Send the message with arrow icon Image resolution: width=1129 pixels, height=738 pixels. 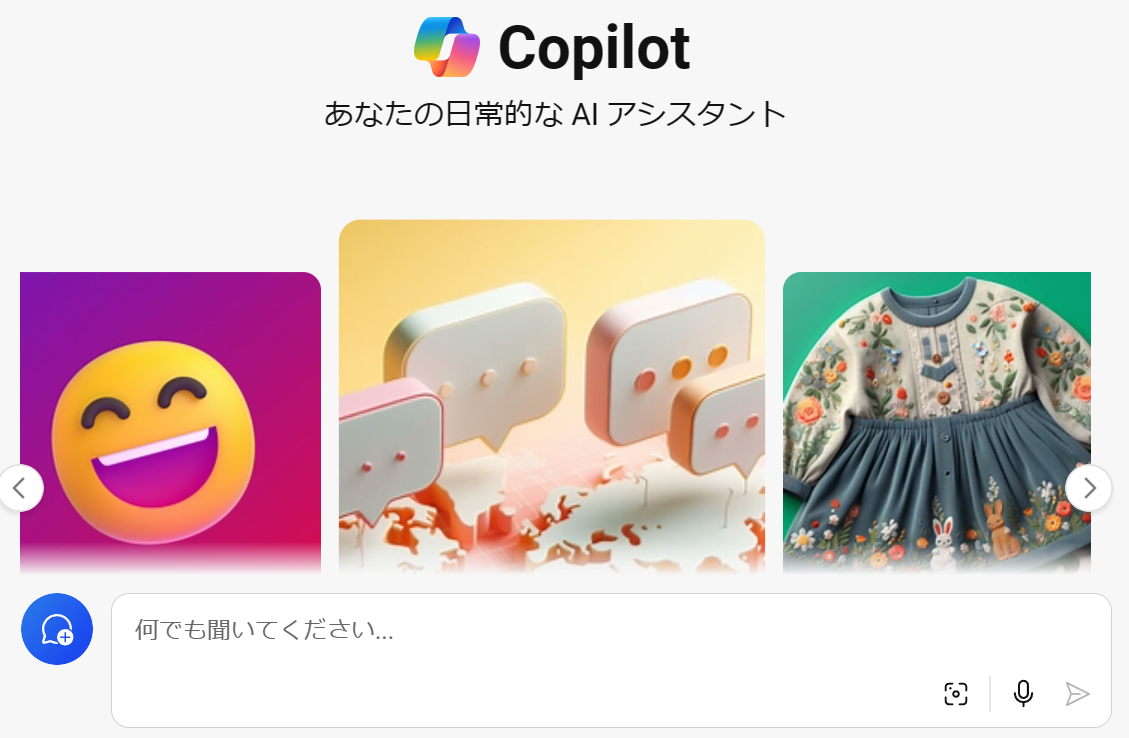(x=1077, y=694)
